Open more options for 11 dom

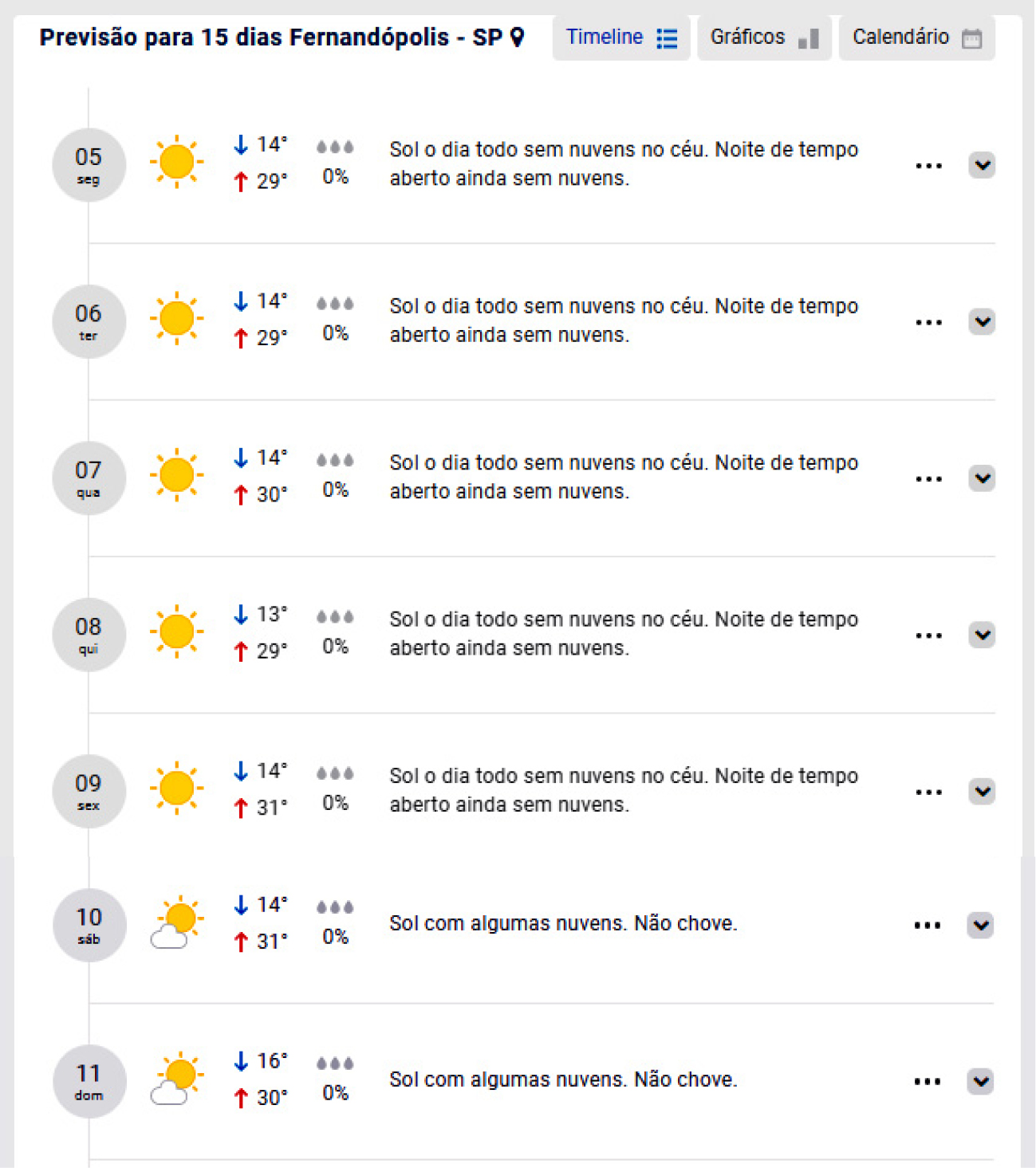[927, 1082]
